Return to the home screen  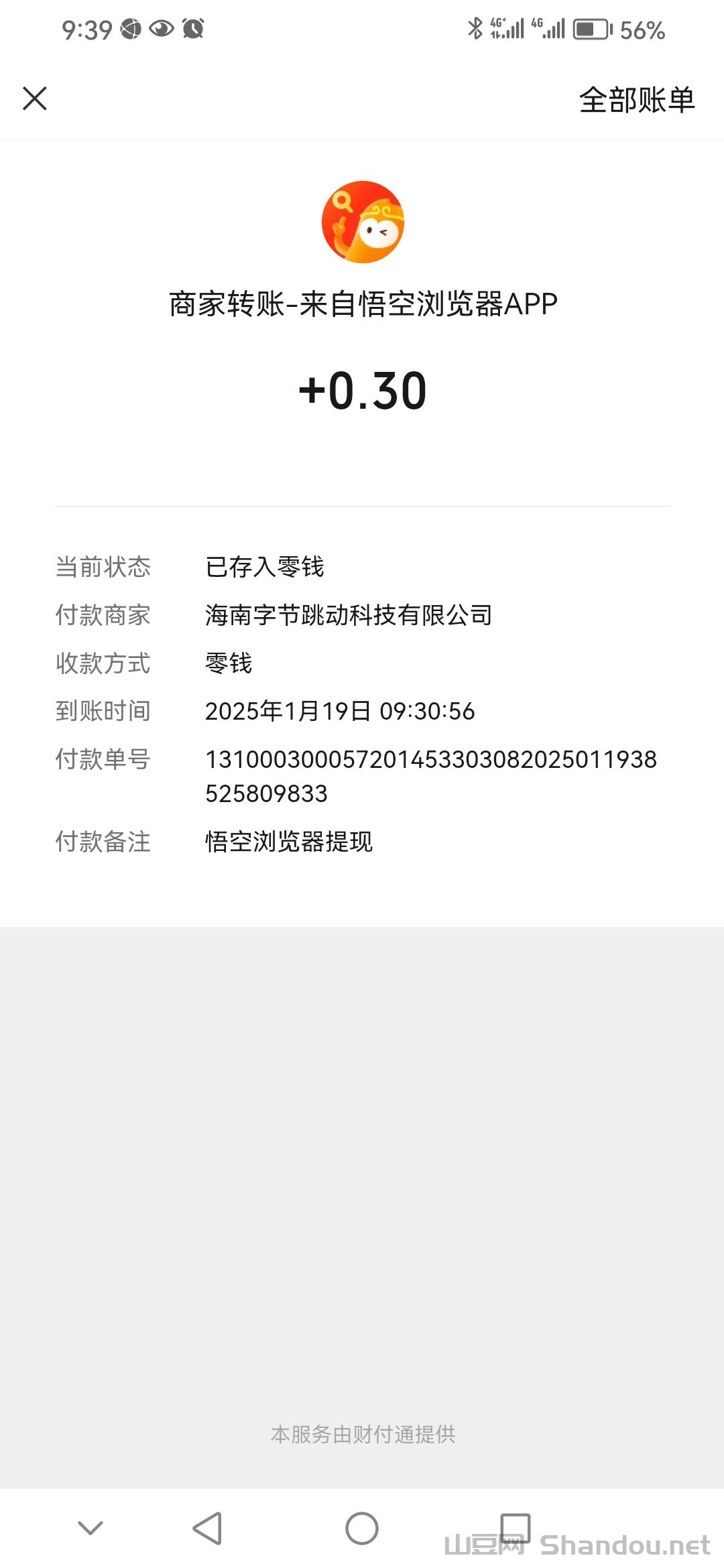click(x=362, y=1528)
